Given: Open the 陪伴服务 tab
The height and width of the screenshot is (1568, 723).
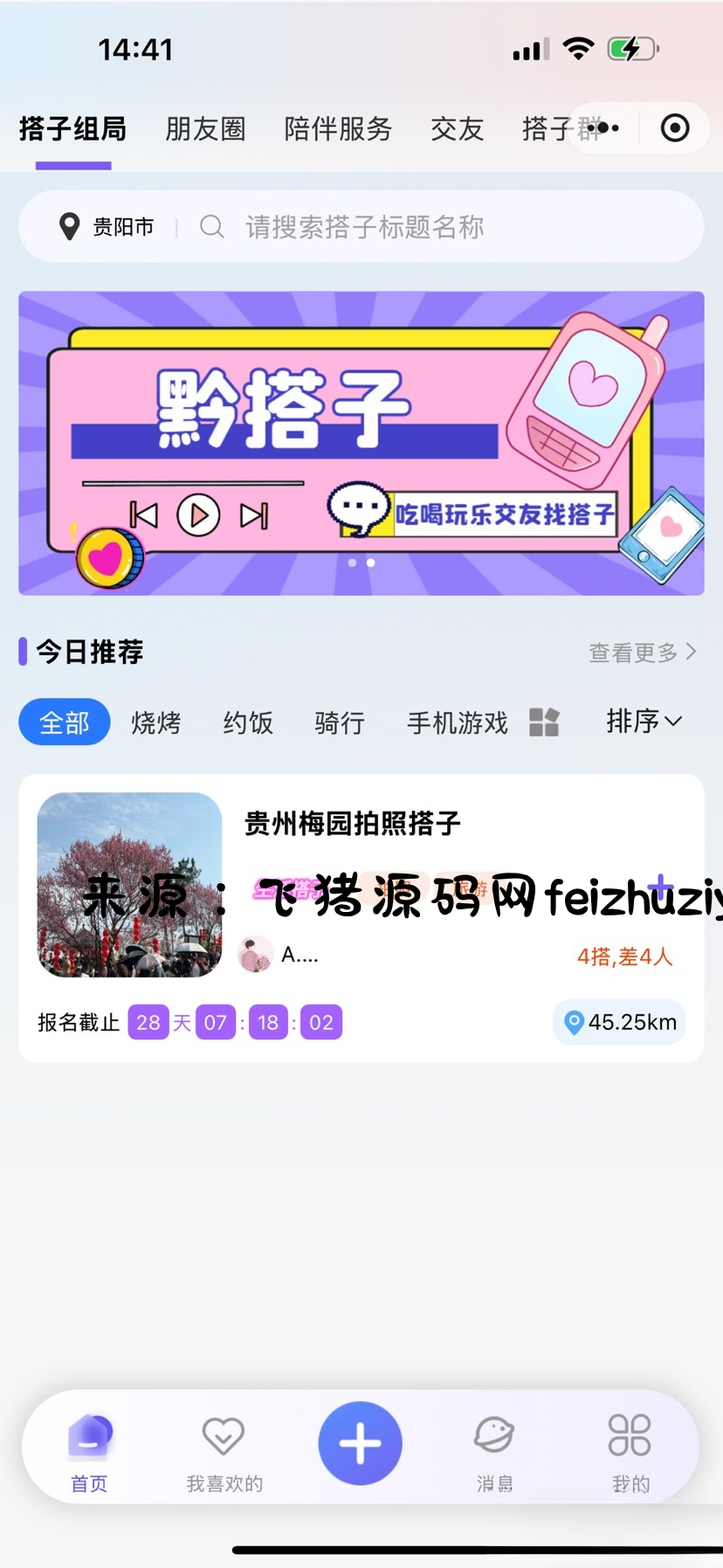Looking at the screenshot, I should 338,129.
